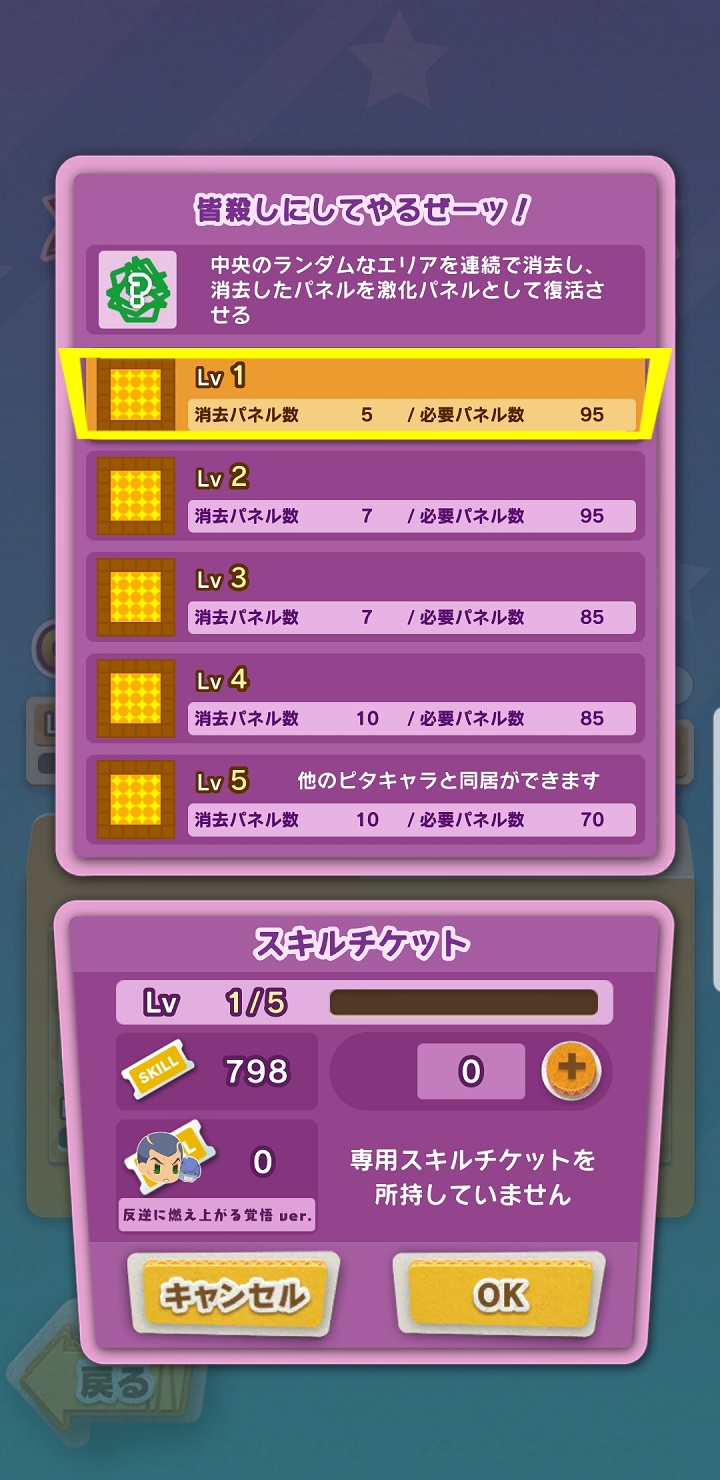The height and width of the screenshot is (1480, 720).
Task: Tap the plus button to add skill tickets
Action: click(x=571, y=1070)
